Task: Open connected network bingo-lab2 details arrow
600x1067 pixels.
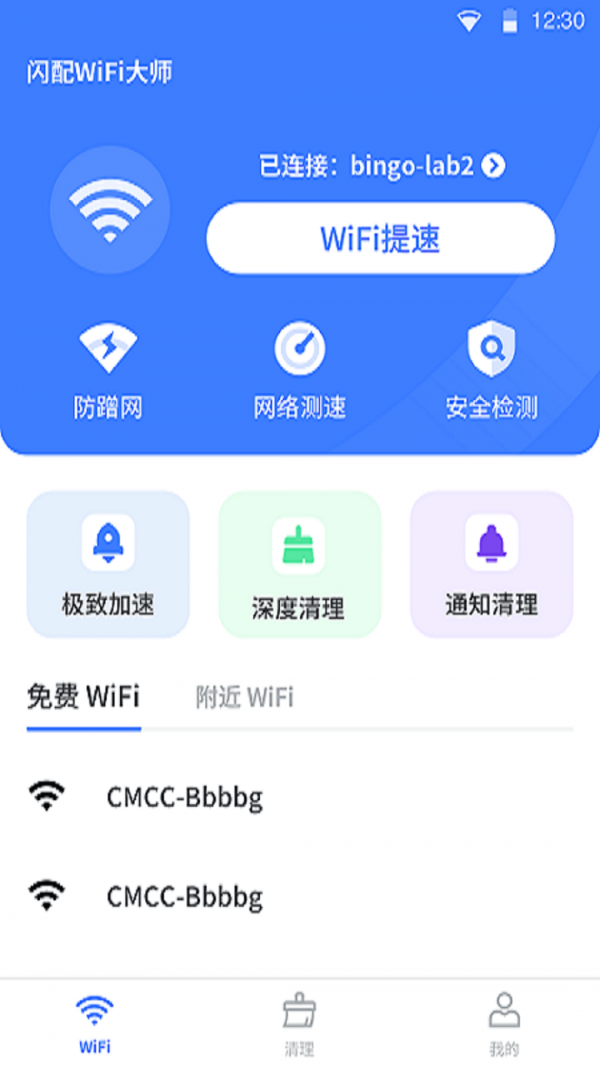Action: (493, 166)
